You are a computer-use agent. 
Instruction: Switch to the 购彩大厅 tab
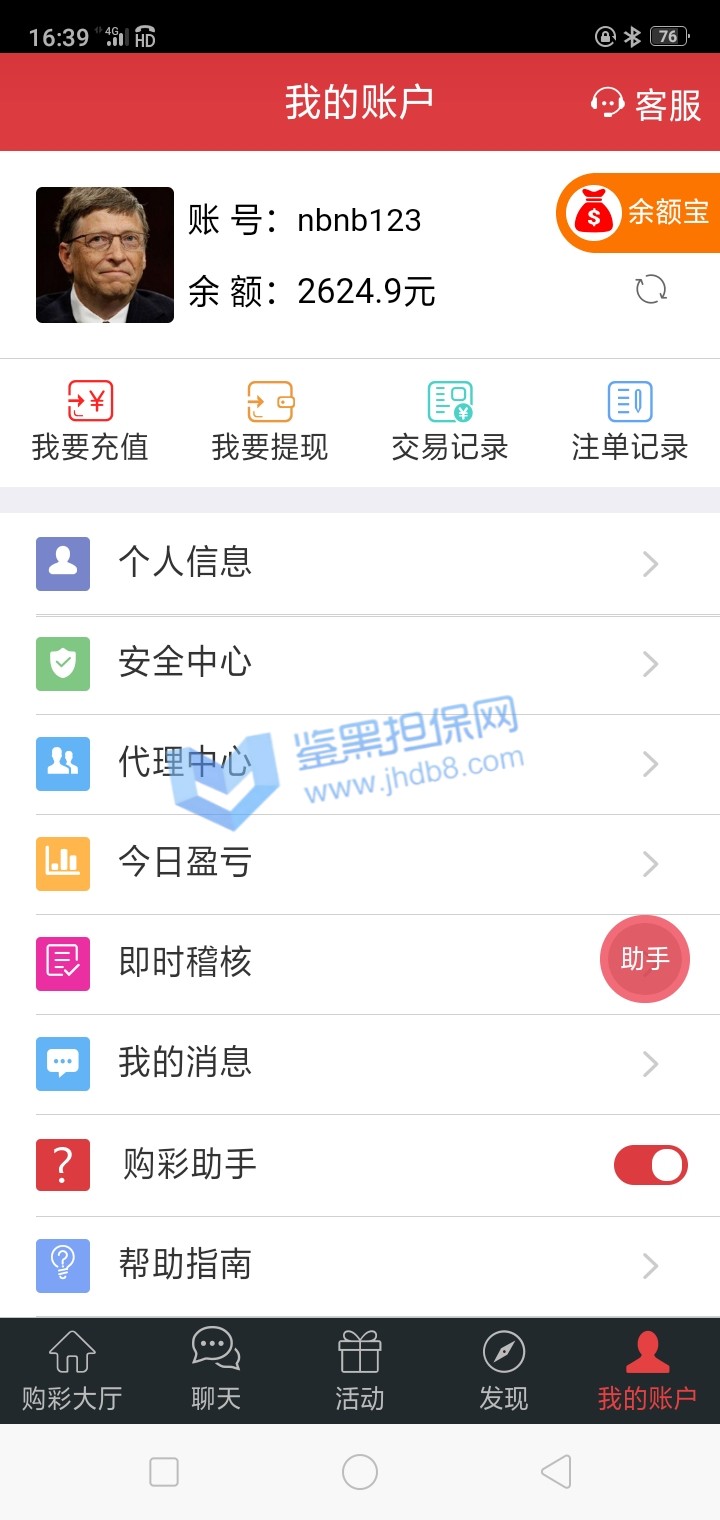pos(72,1371)
